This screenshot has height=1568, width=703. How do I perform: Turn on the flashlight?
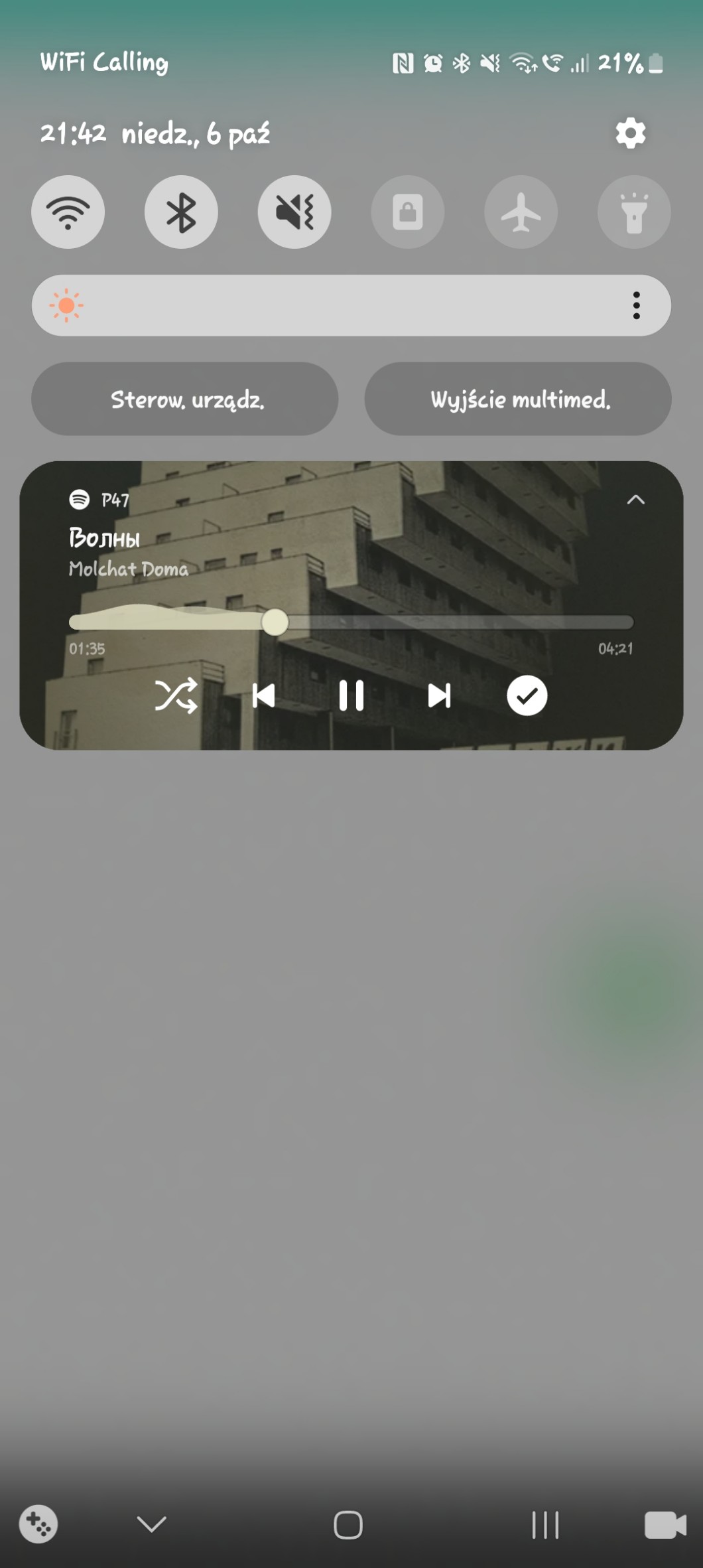pyautogui.click(x=634, y=212)
